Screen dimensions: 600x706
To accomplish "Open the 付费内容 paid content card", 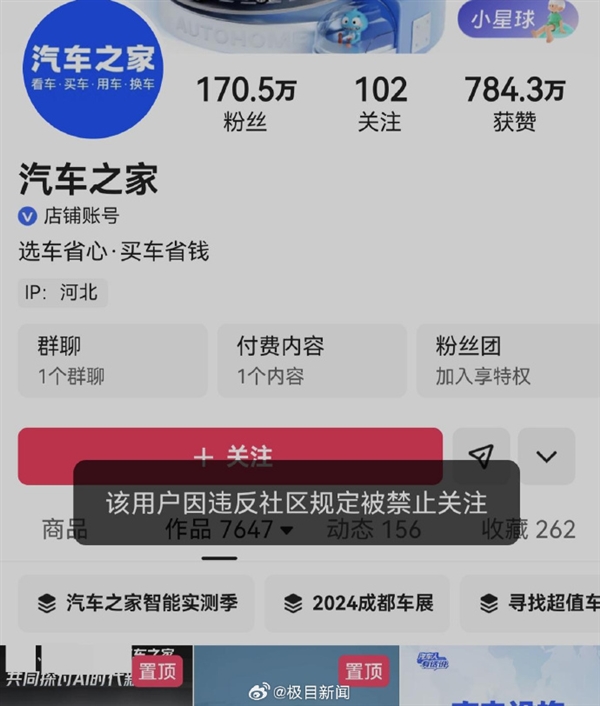I will pos(311,360).
